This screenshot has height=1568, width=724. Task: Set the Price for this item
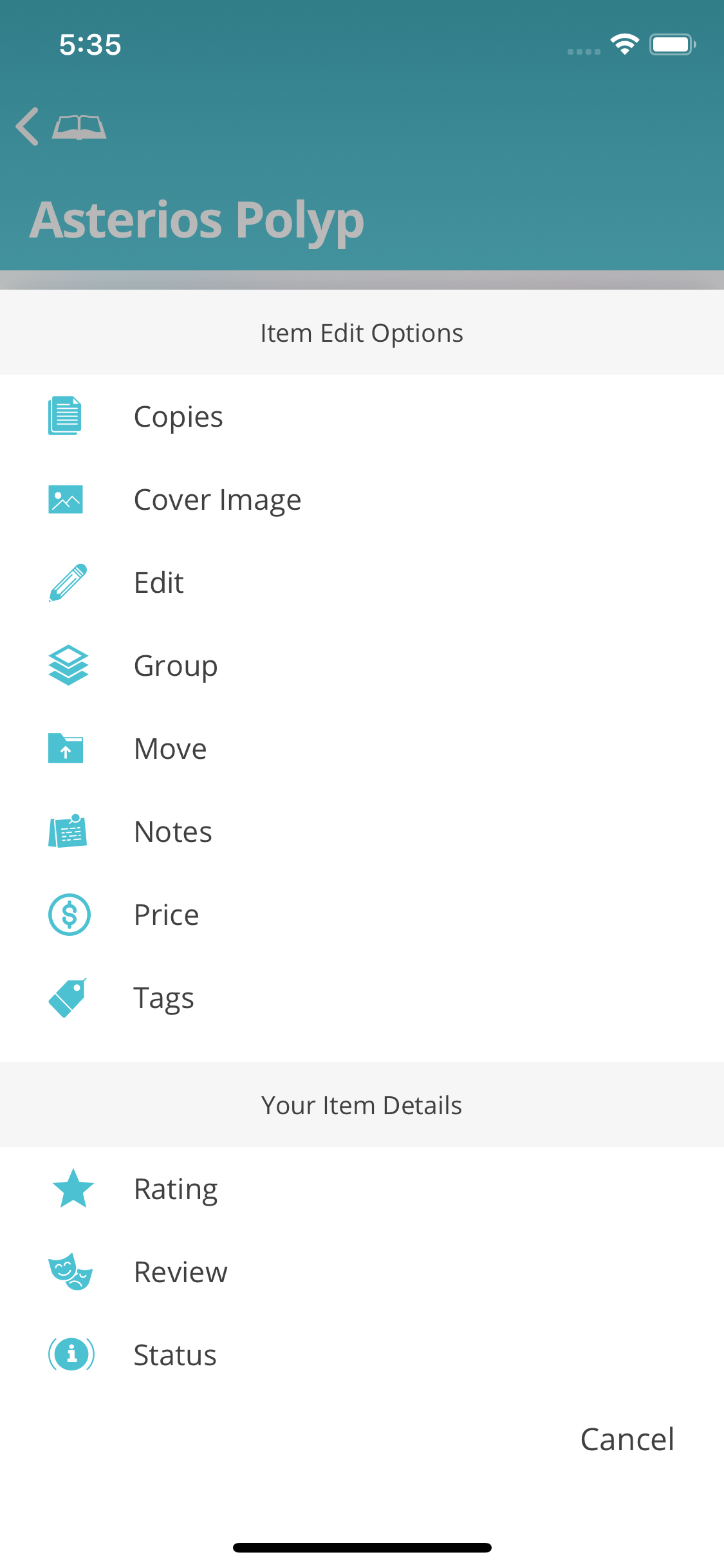(166, 915)
